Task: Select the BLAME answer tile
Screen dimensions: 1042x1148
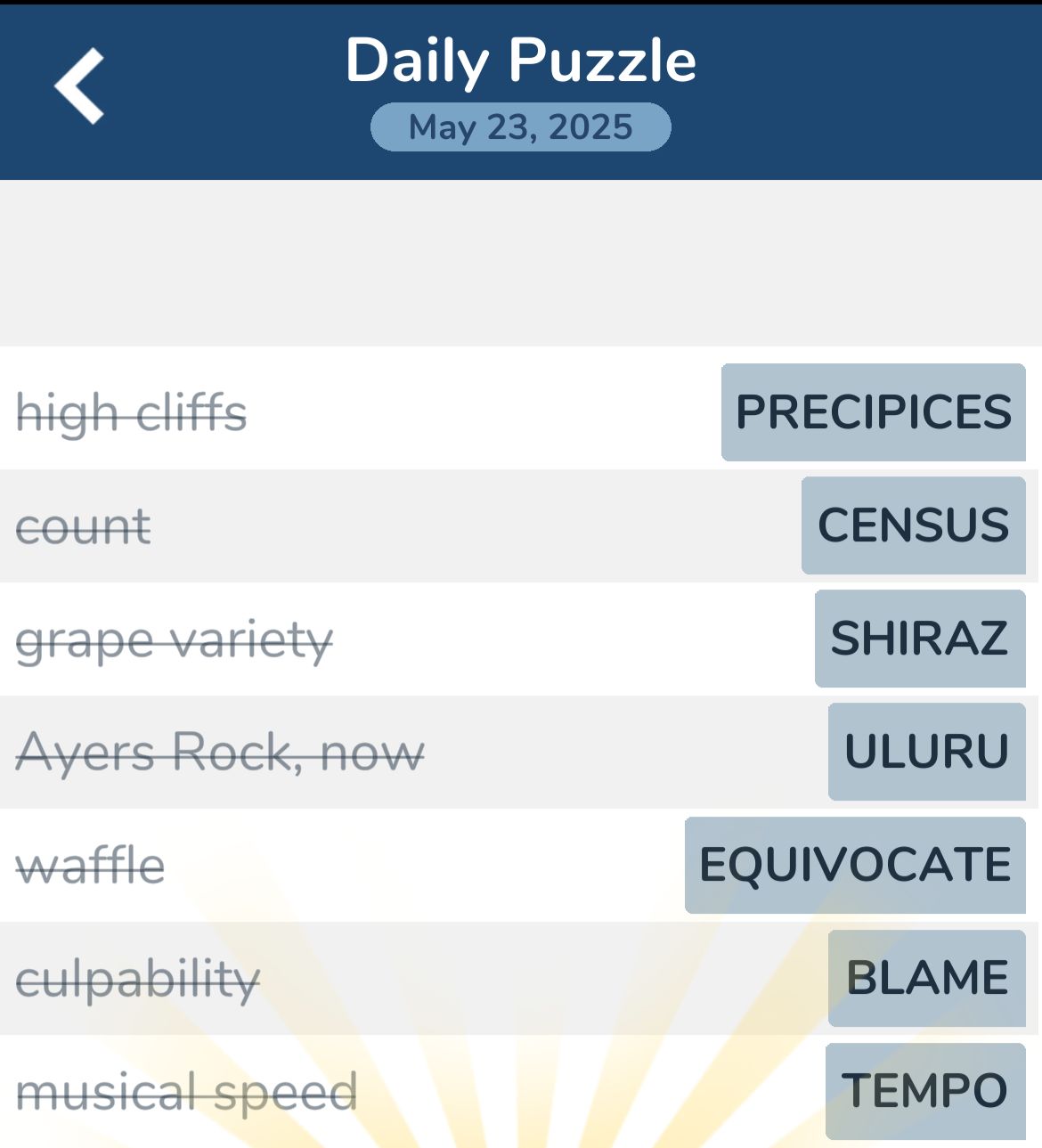Action: pyautogui.click(x=926, y=978)
